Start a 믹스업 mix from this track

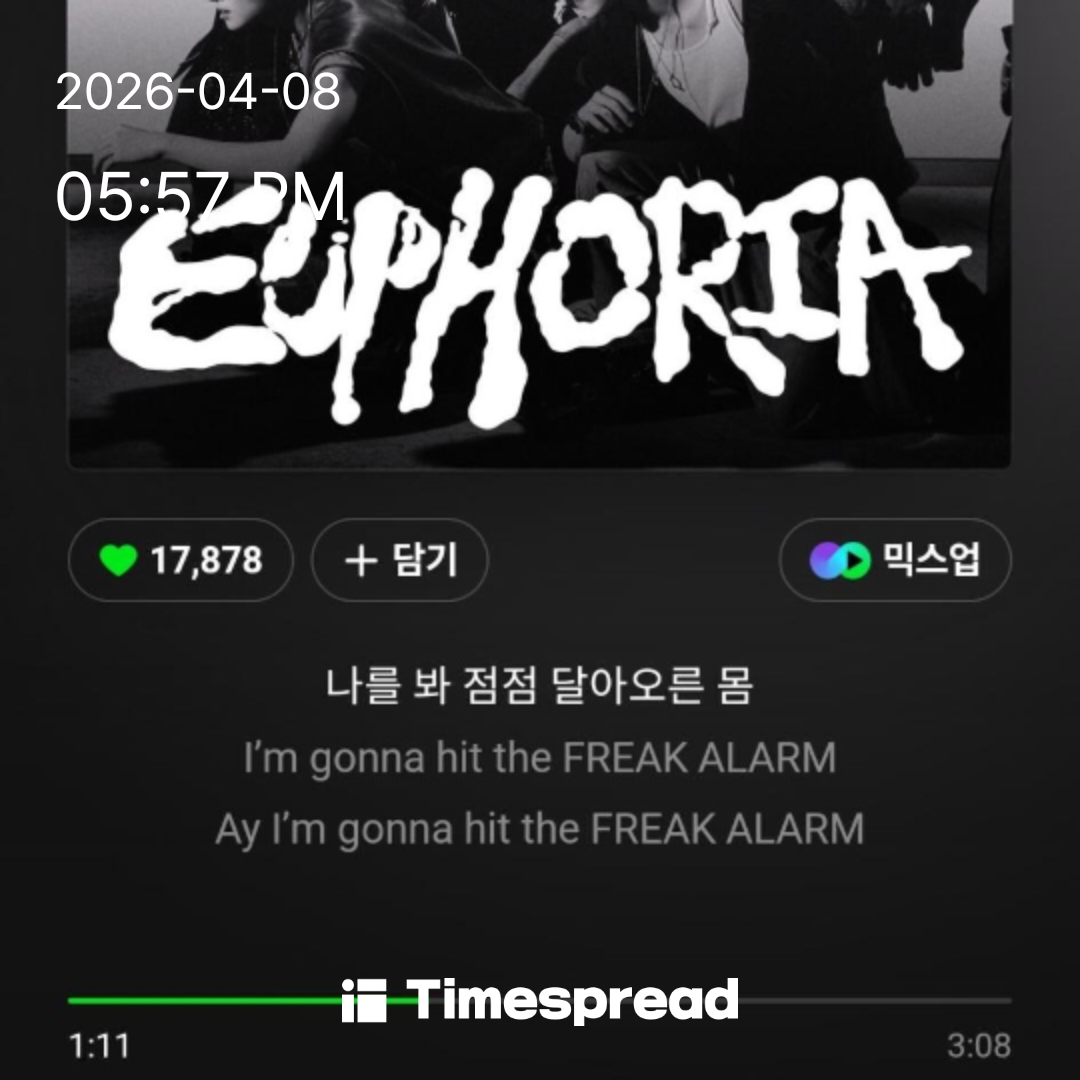click(895, 560)
